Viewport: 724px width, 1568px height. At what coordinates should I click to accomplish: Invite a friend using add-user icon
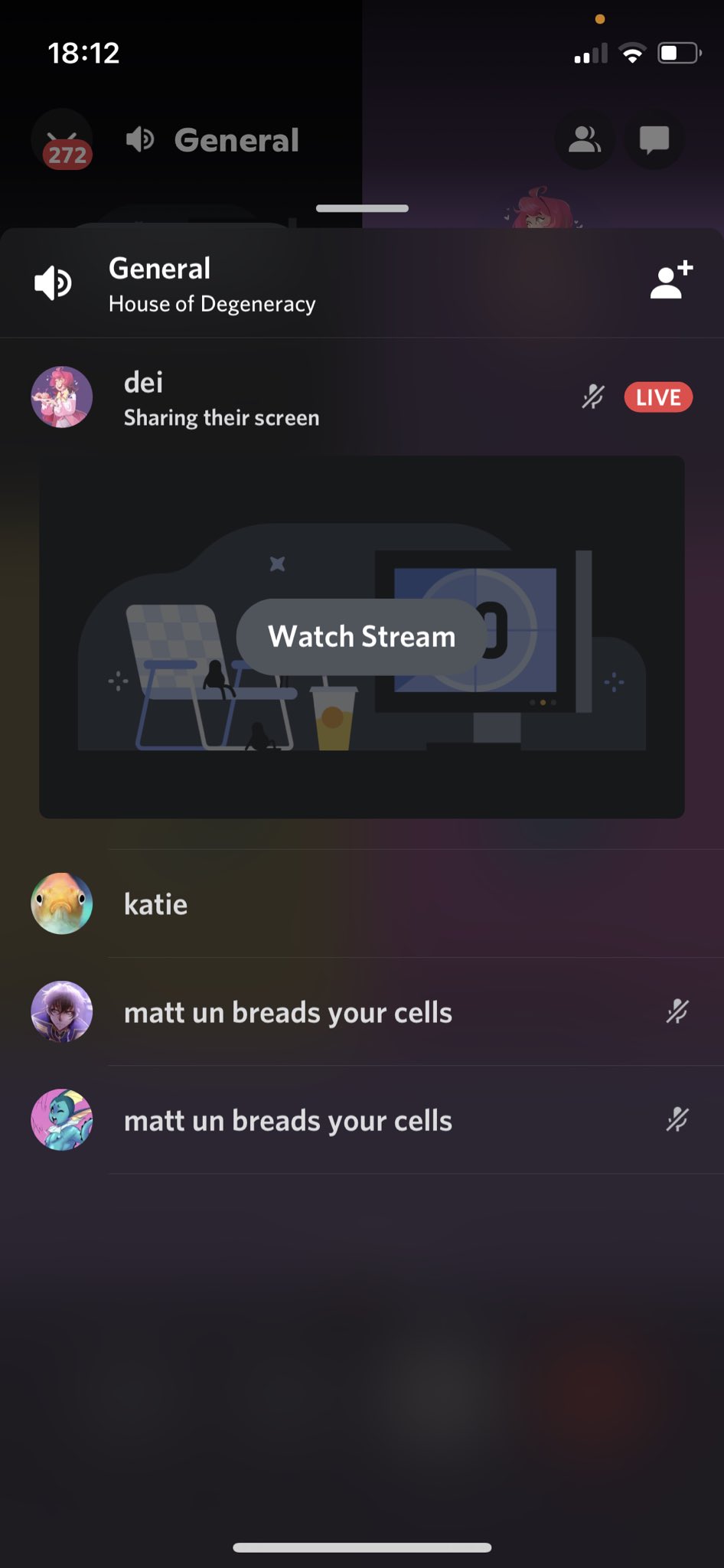[x=671, y=281]
